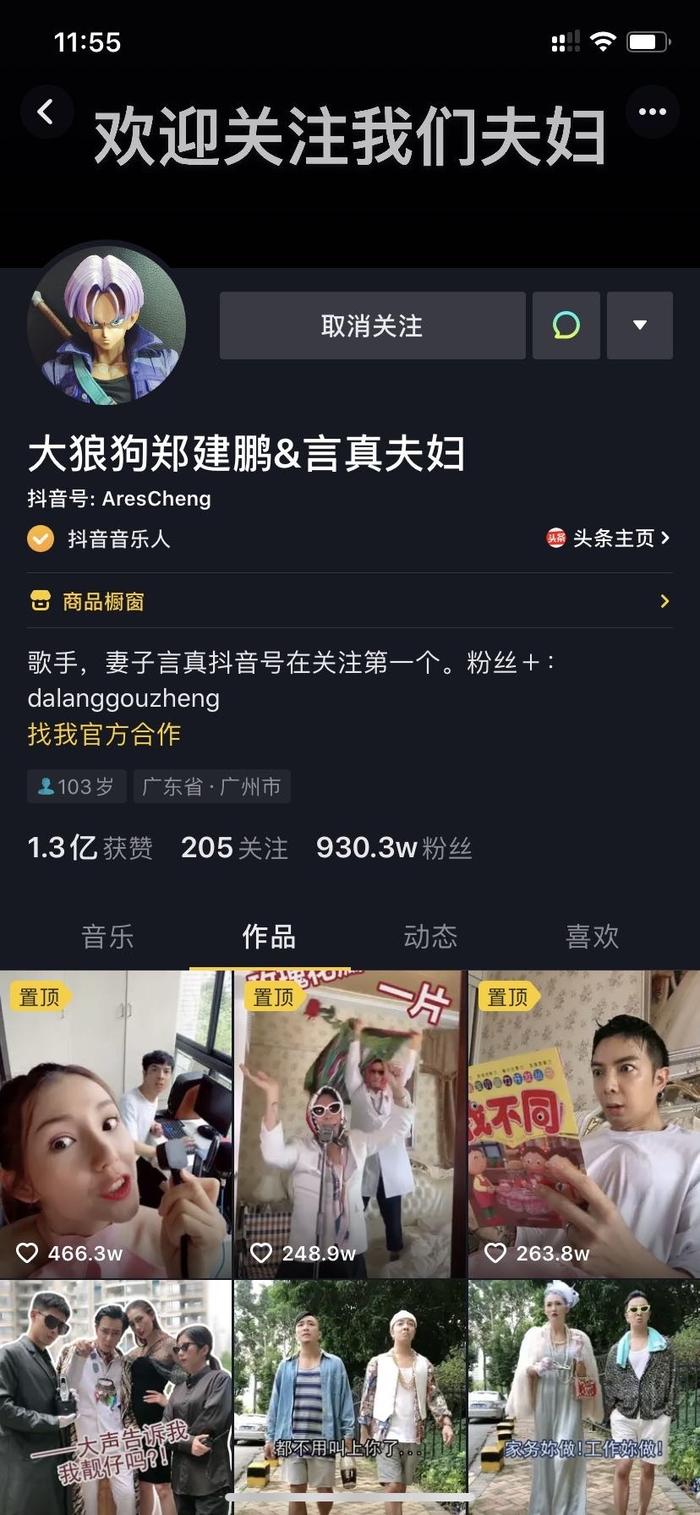Image resolution: width=700 pixels, height=1515 pixels.
Task: Expand the dropdown arrow next to message
Action: pyautogui.click(x=640, y=326)
